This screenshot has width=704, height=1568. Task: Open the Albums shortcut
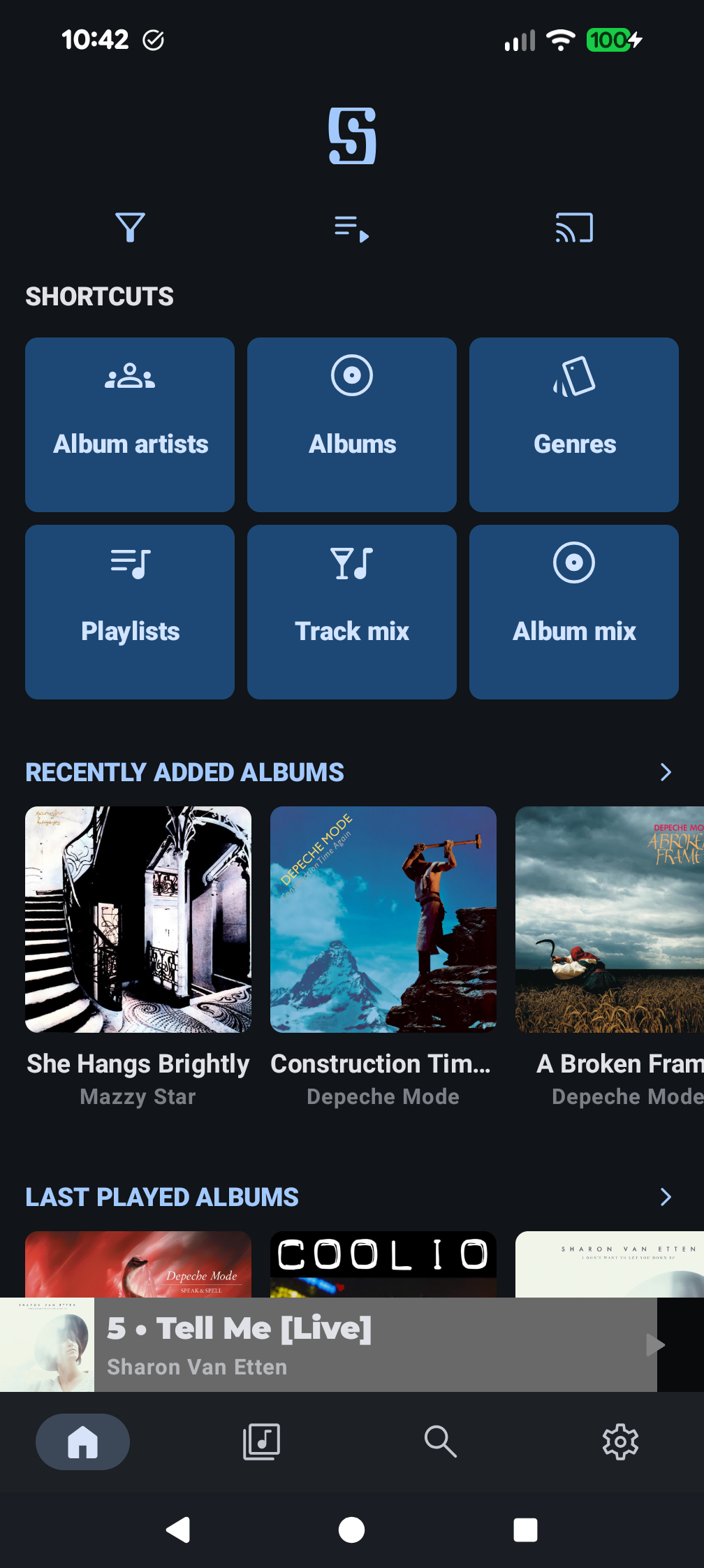point(352,424)
